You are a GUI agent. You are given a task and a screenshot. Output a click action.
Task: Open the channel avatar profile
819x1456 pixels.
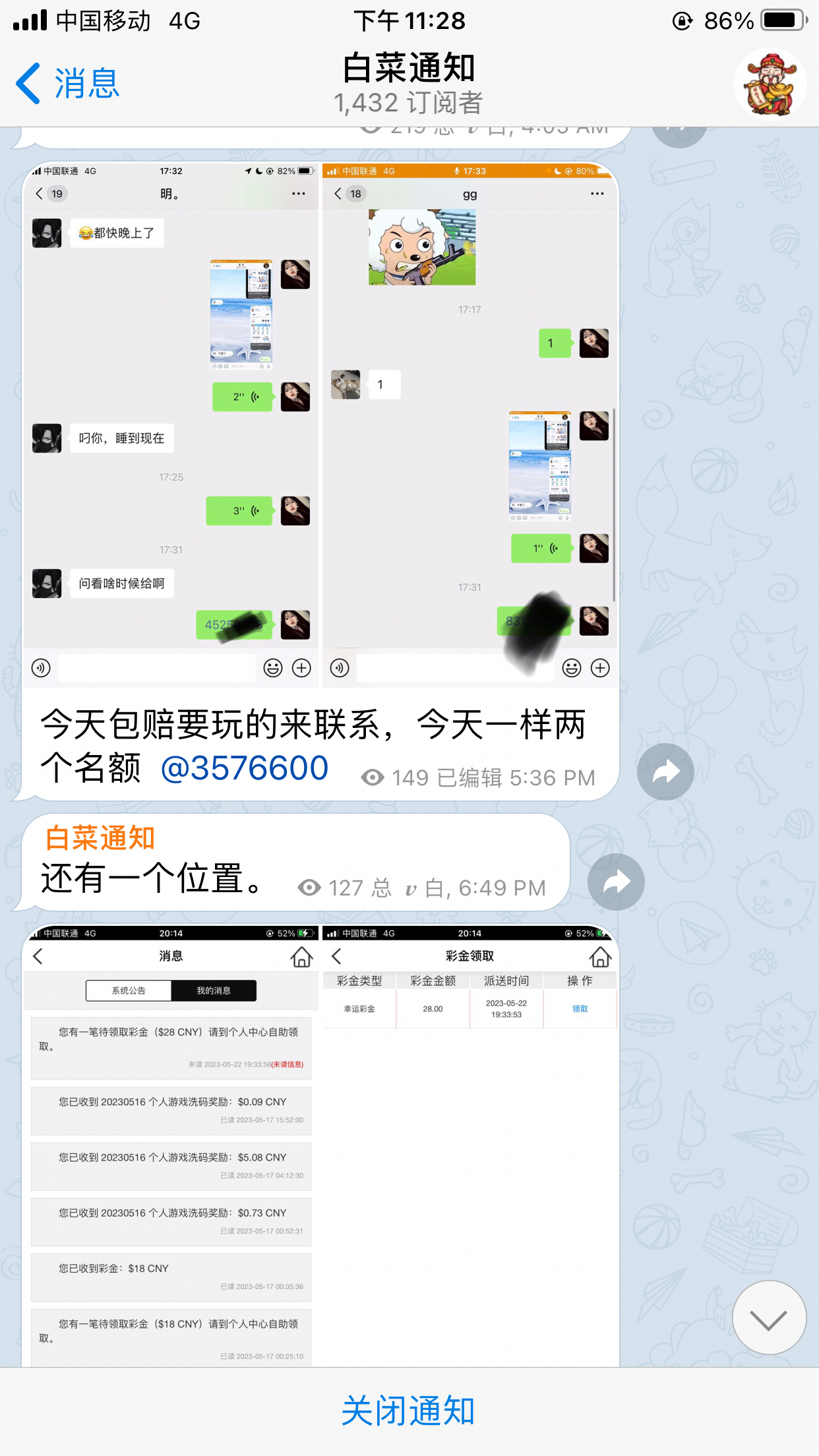point(770,84)
